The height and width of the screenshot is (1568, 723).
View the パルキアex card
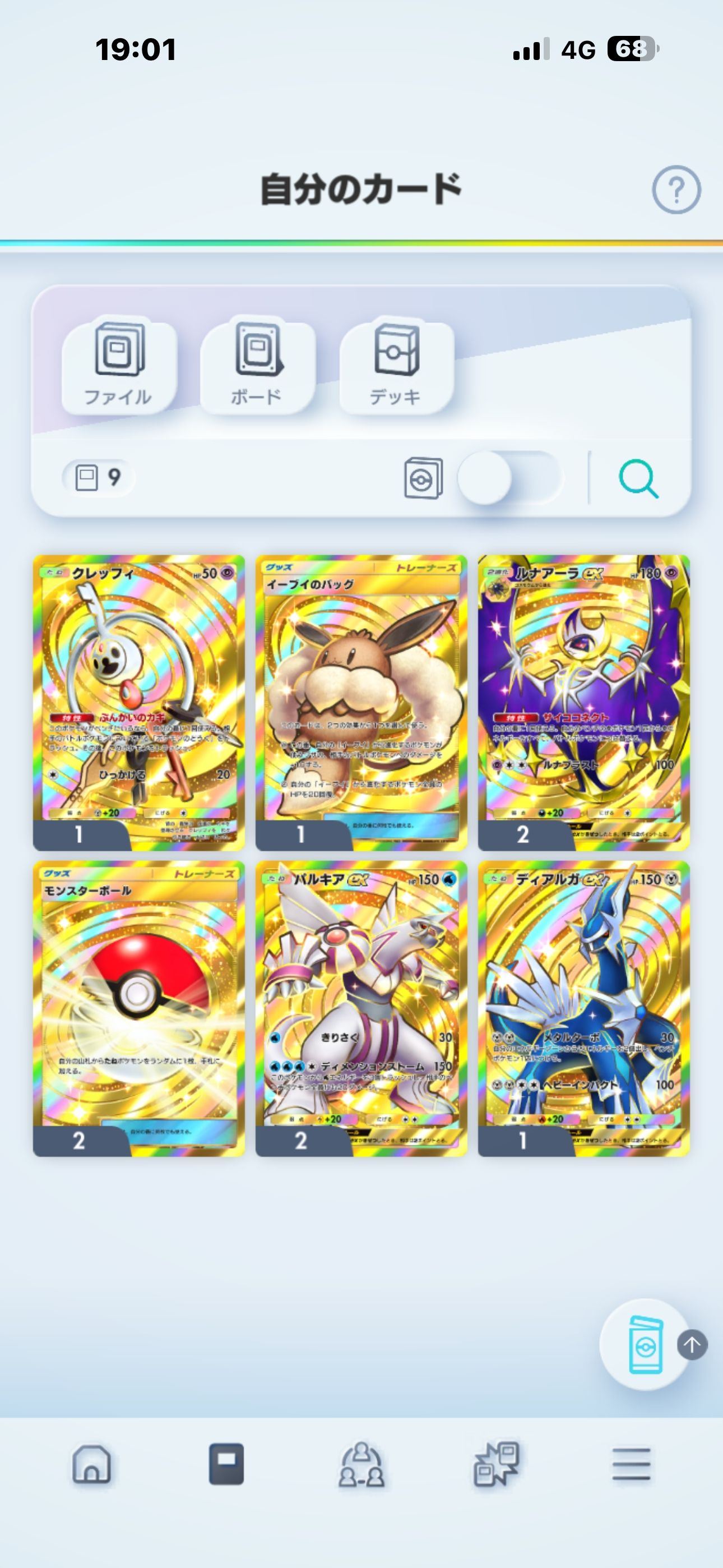[361, 1008]
